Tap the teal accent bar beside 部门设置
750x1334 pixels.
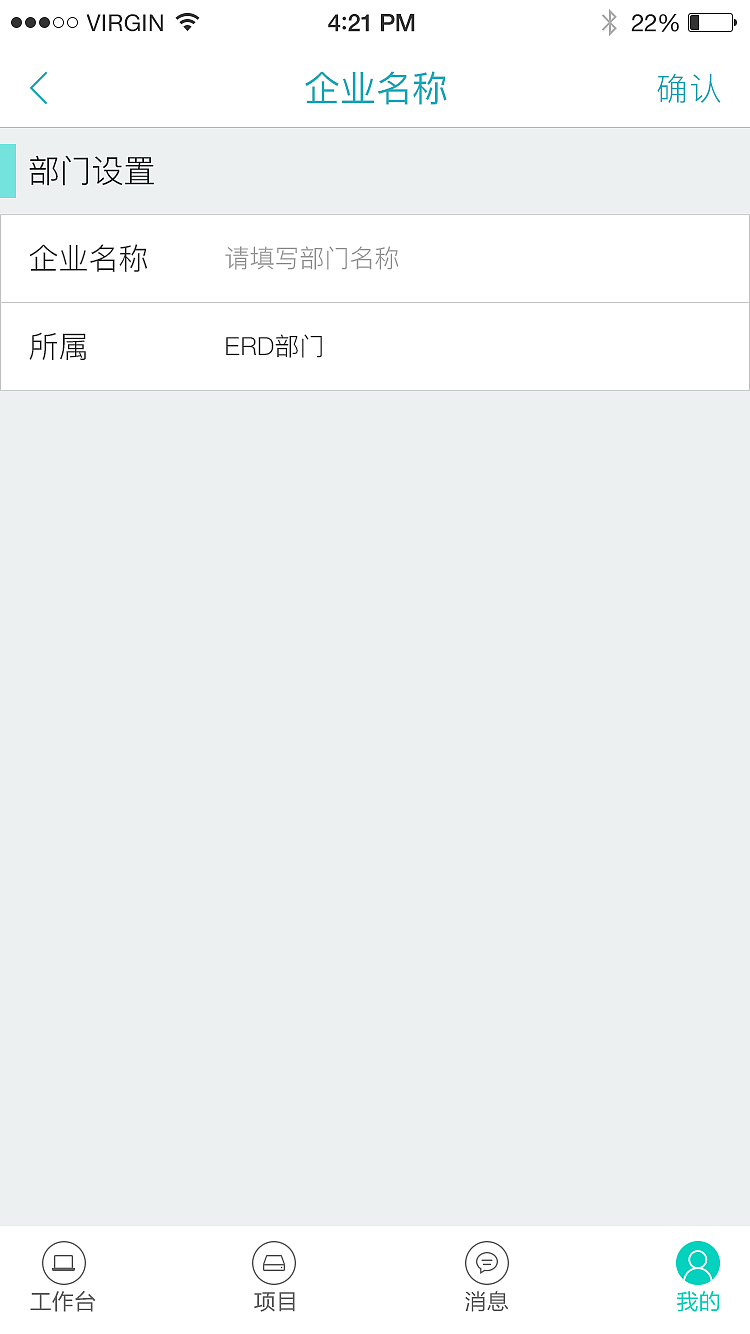(6, 172)
